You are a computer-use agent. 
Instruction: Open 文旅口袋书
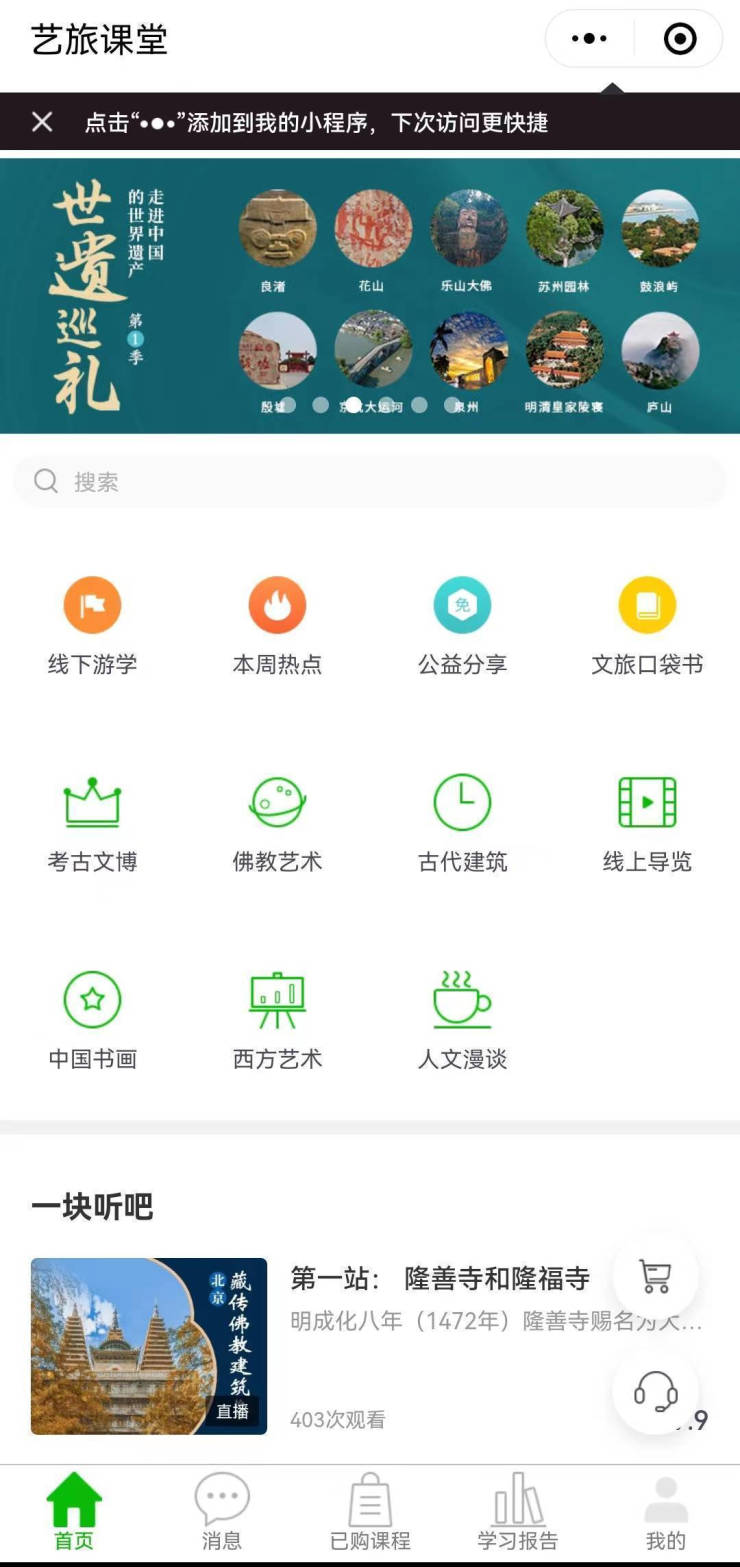click(x=647, y=626)
